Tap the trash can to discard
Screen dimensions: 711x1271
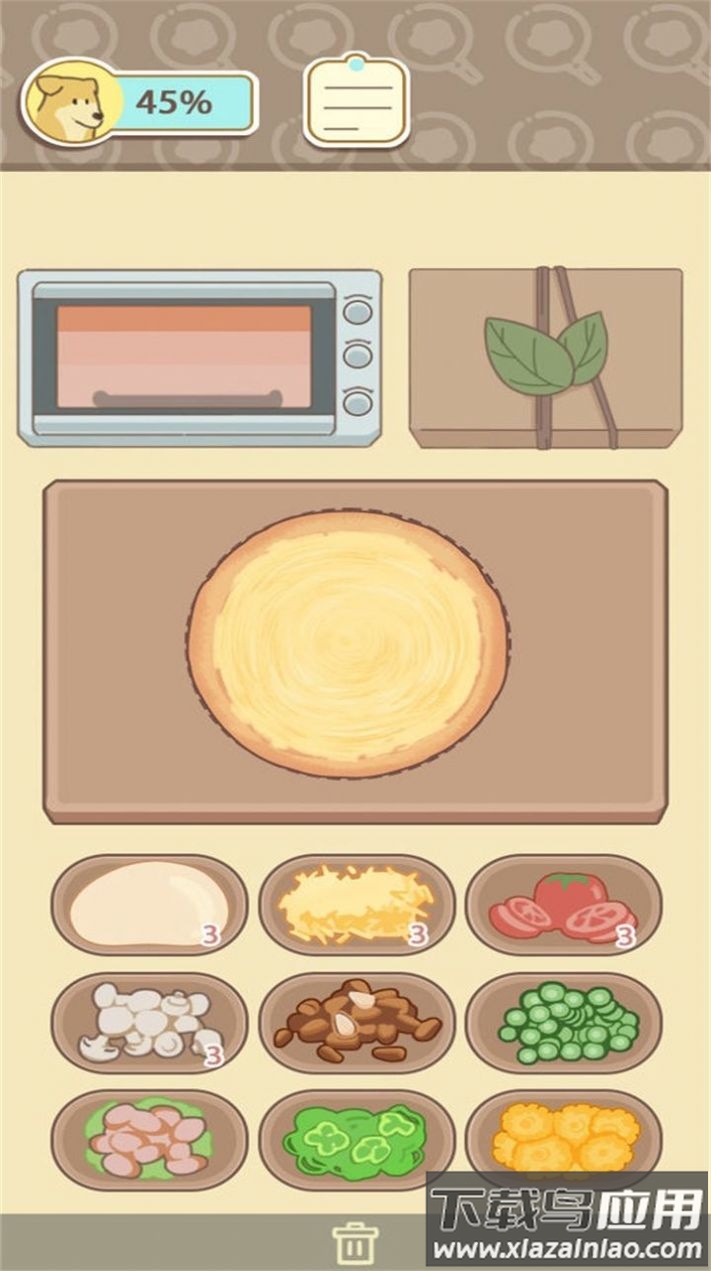point(354,1243)
